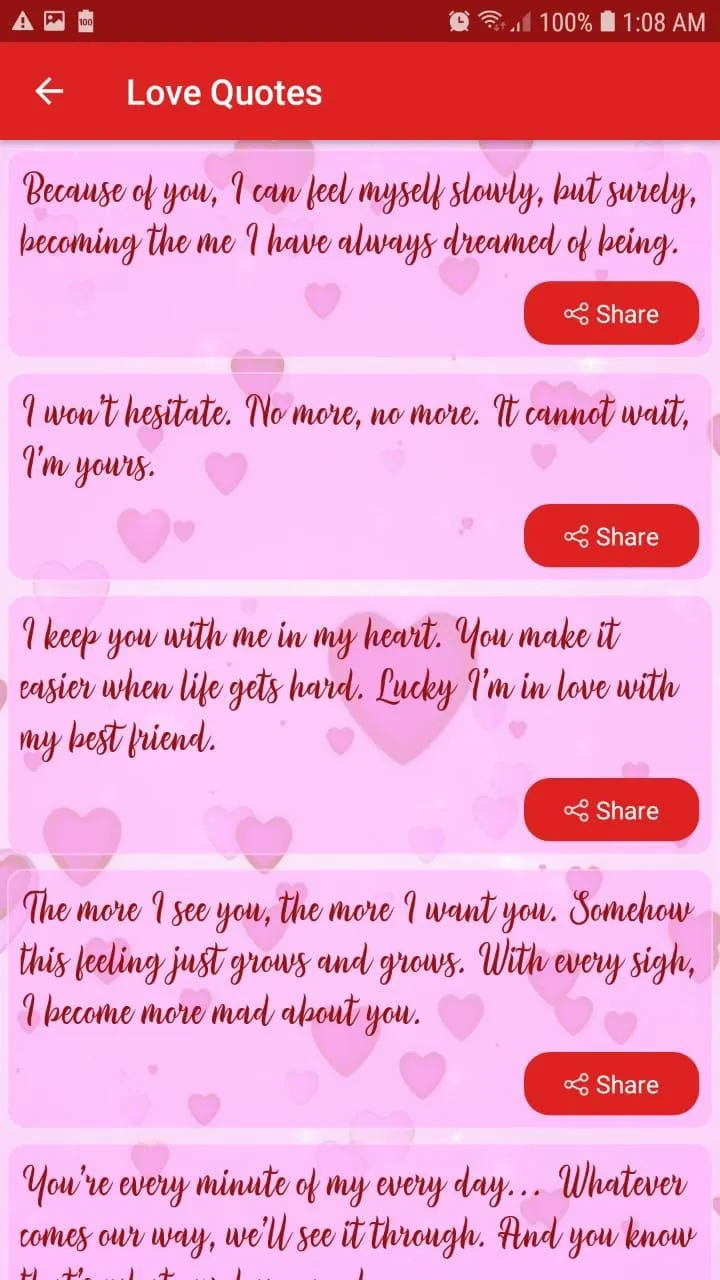Share the 'I keep you with me' quote

(x=611, y=810)
